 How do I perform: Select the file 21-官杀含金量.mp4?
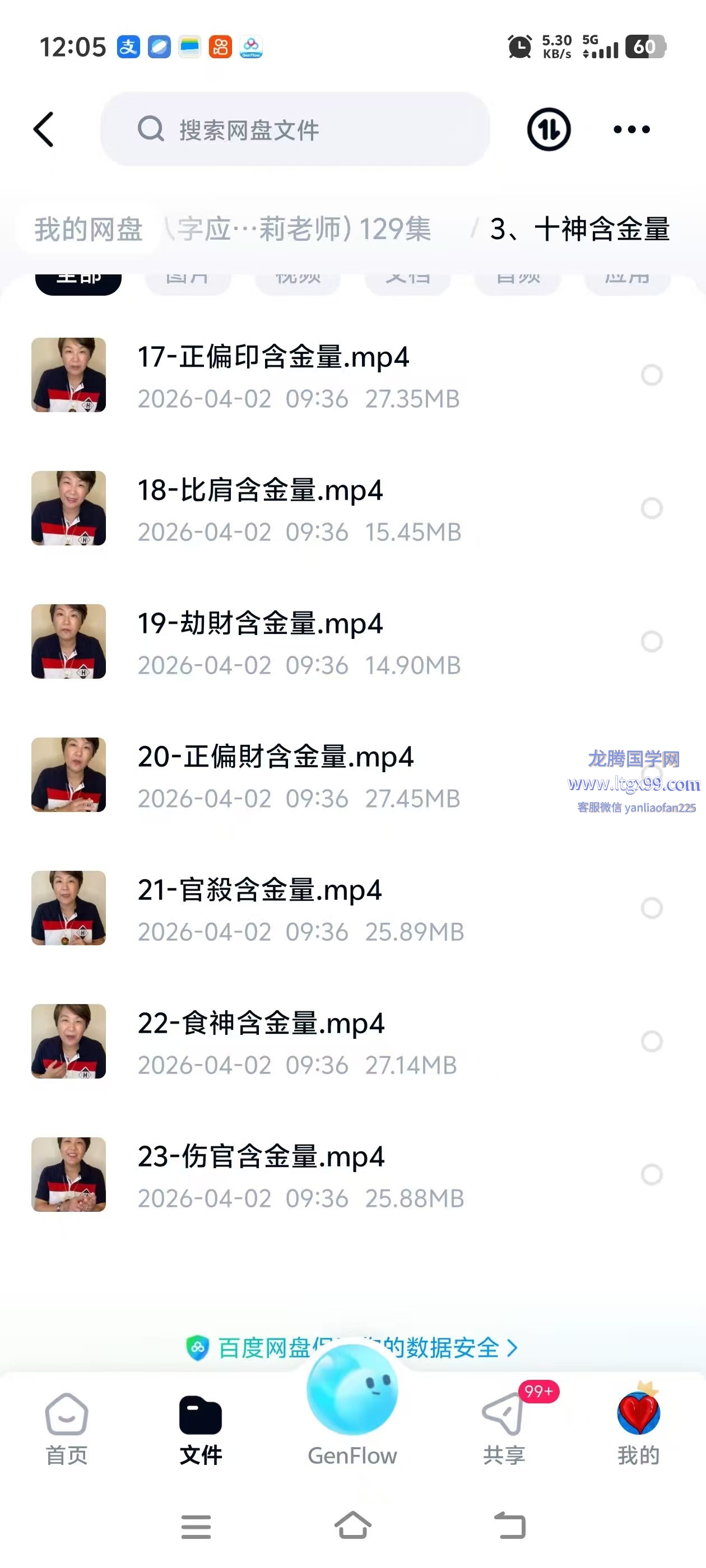(x=651, y=908)
